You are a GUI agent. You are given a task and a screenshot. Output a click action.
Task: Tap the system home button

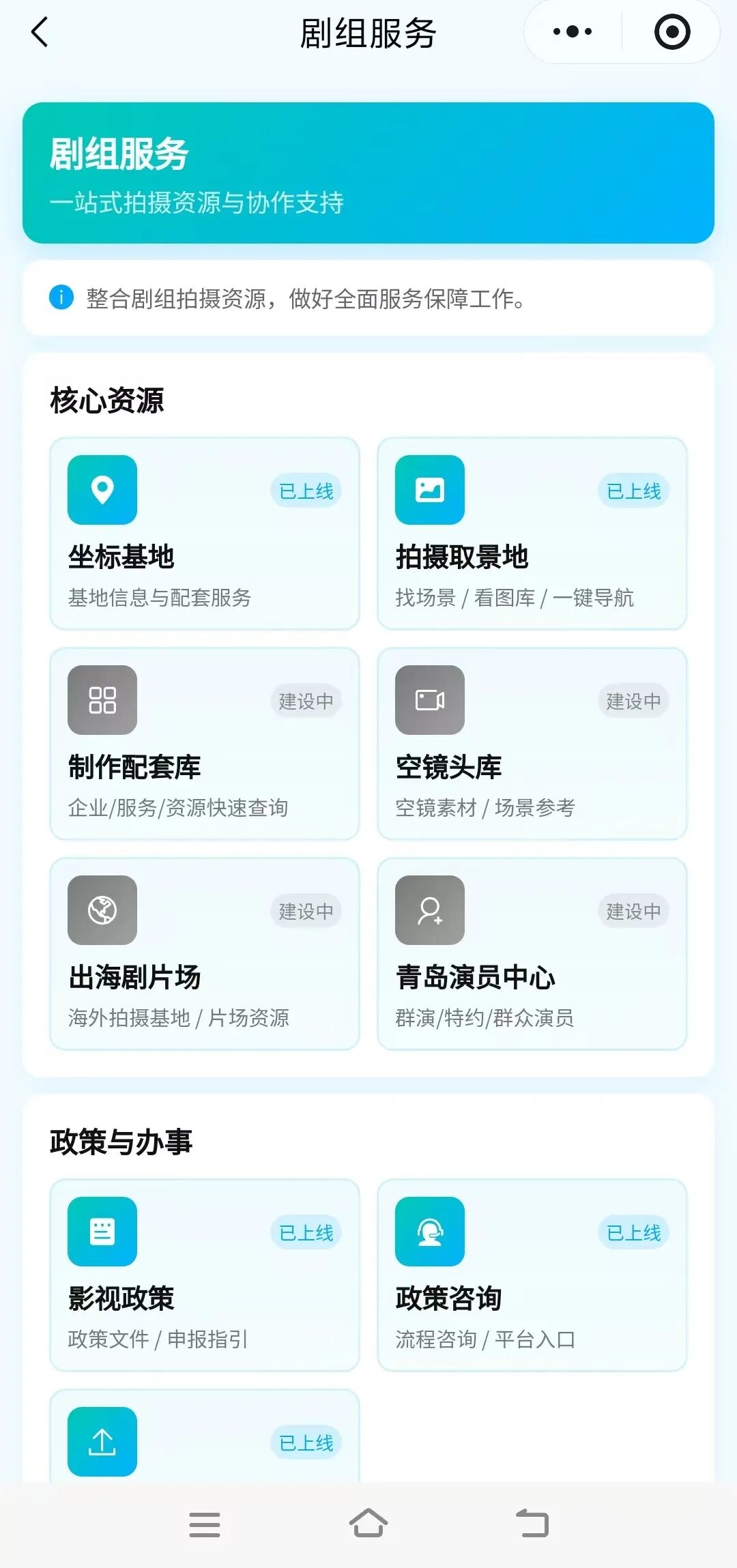click(x=368, y=1523)
